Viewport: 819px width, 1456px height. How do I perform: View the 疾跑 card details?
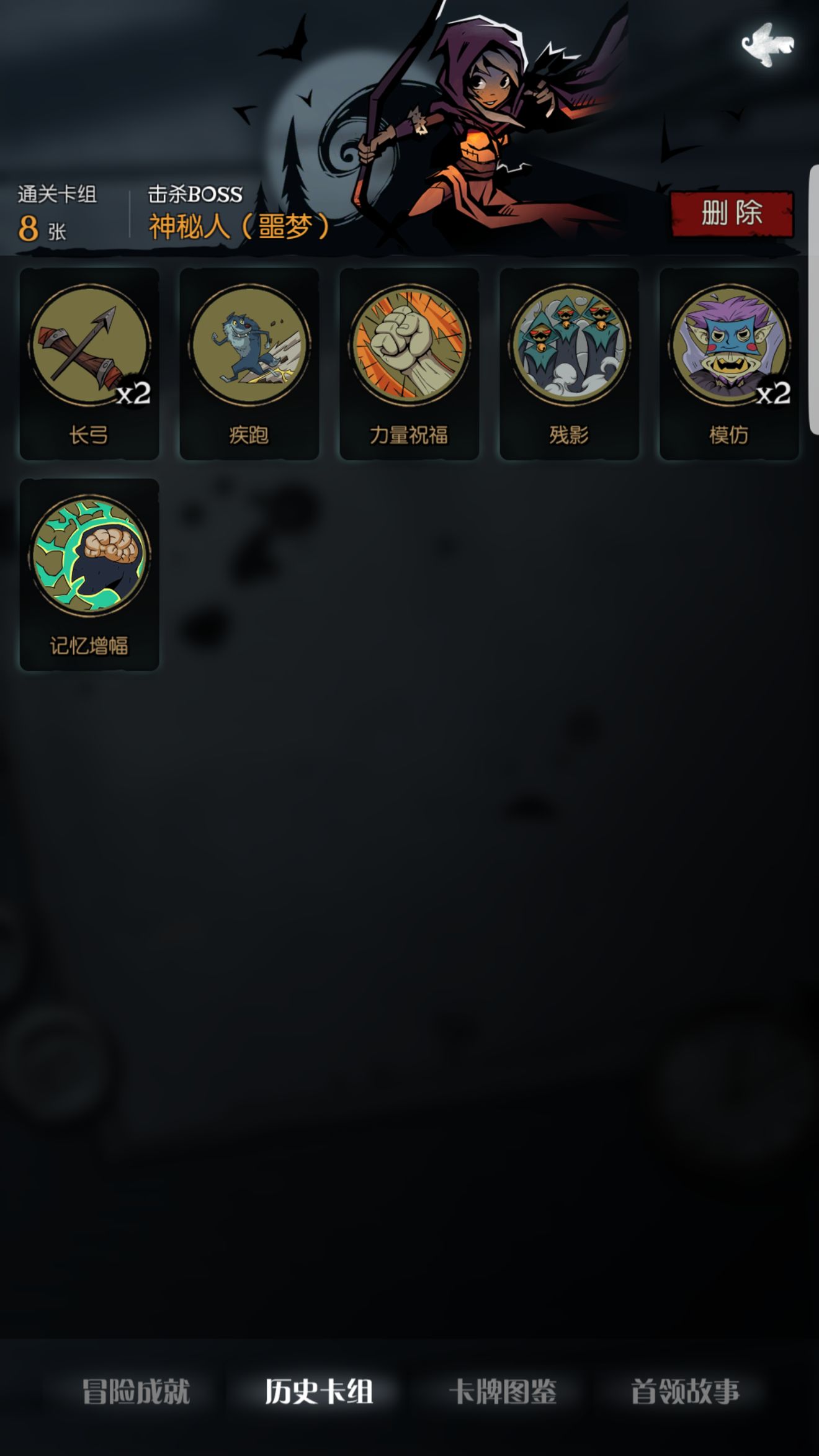[249, 364]
